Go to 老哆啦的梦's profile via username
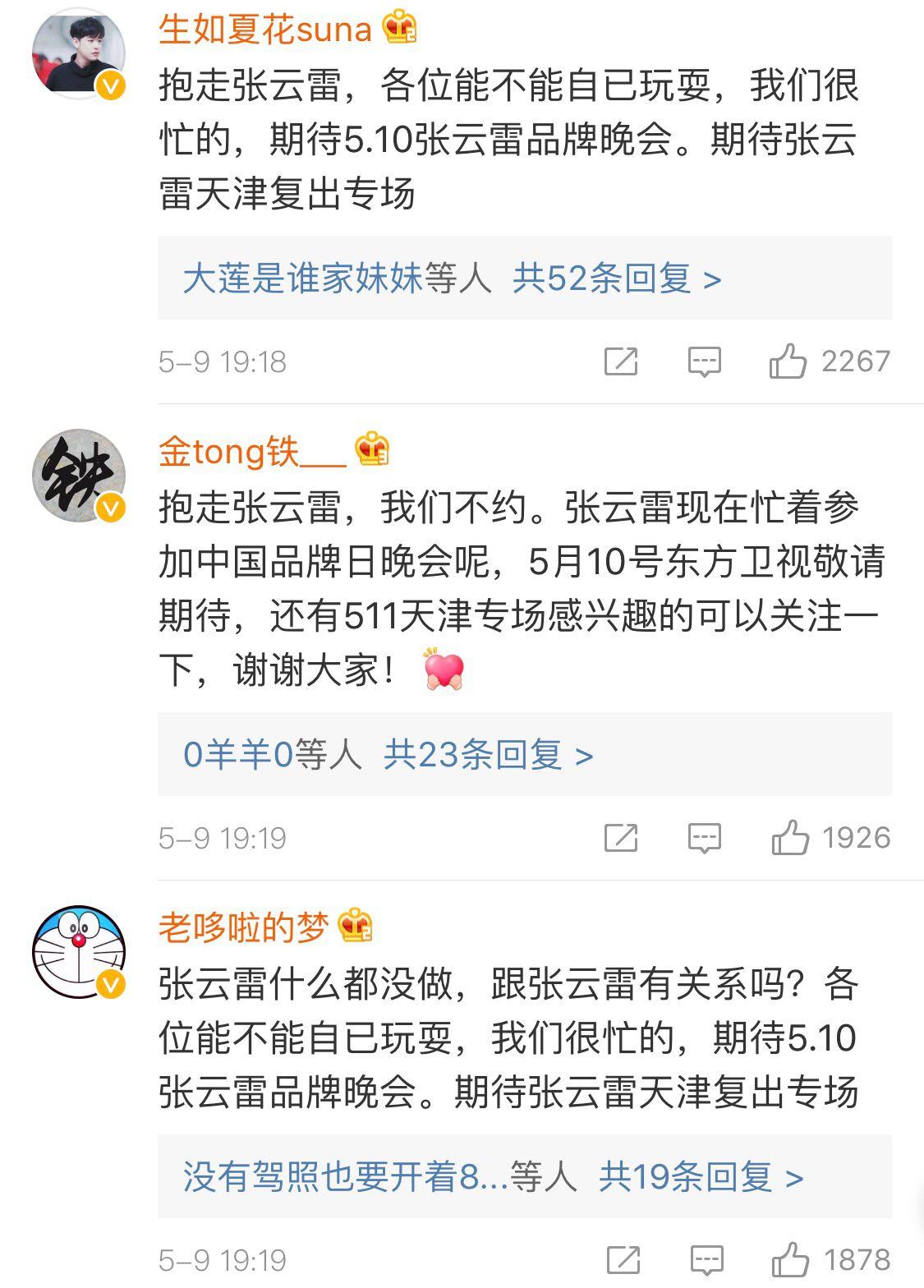Image resolution: width=924 pixels, height=1288 pixels. click(243, 927)
